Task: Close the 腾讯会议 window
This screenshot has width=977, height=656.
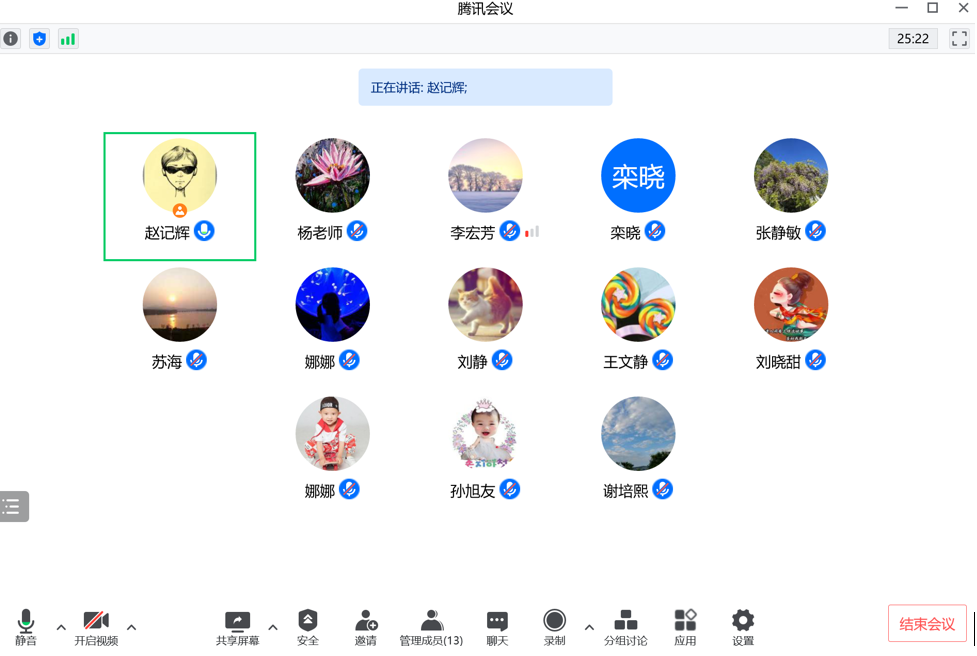Action: point(963,8)
